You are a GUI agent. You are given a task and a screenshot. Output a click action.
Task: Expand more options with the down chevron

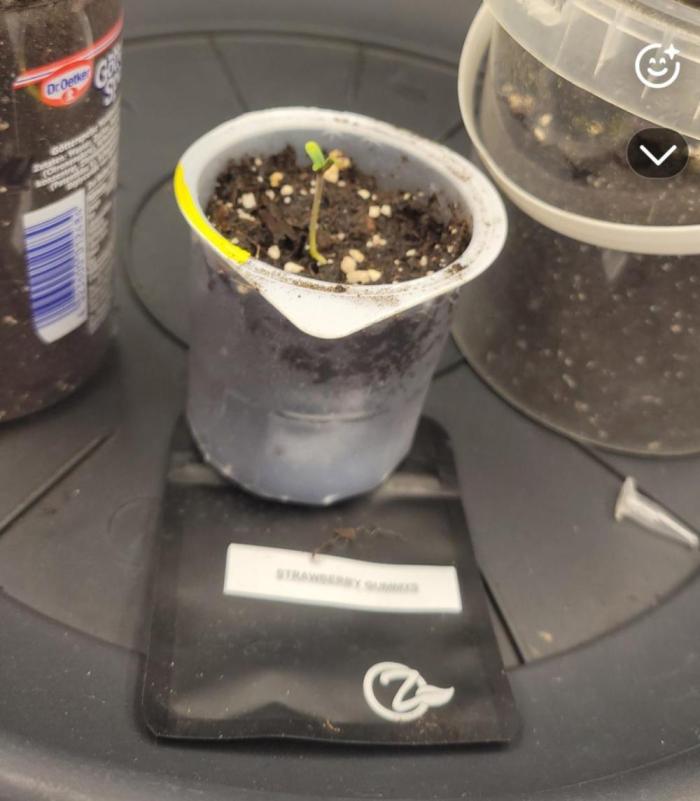(657, 153)
